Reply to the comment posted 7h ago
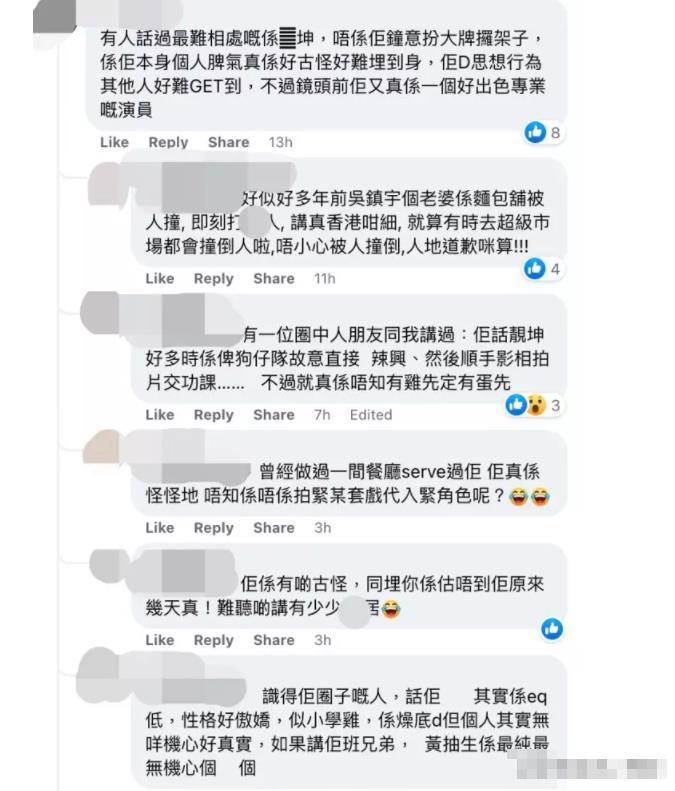Viewport: 675px width, 791px height. pyautogui.click(x=213, y=415)
